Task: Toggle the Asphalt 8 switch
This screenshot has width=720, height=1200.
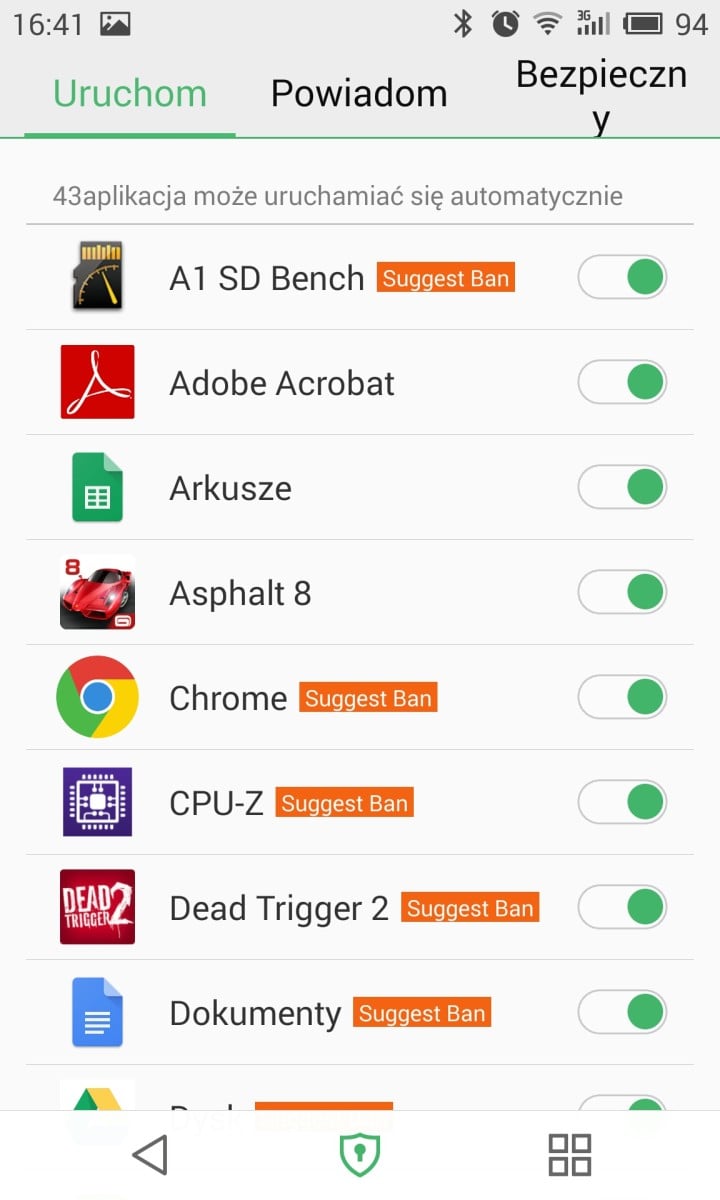Action: pos(622,592)
